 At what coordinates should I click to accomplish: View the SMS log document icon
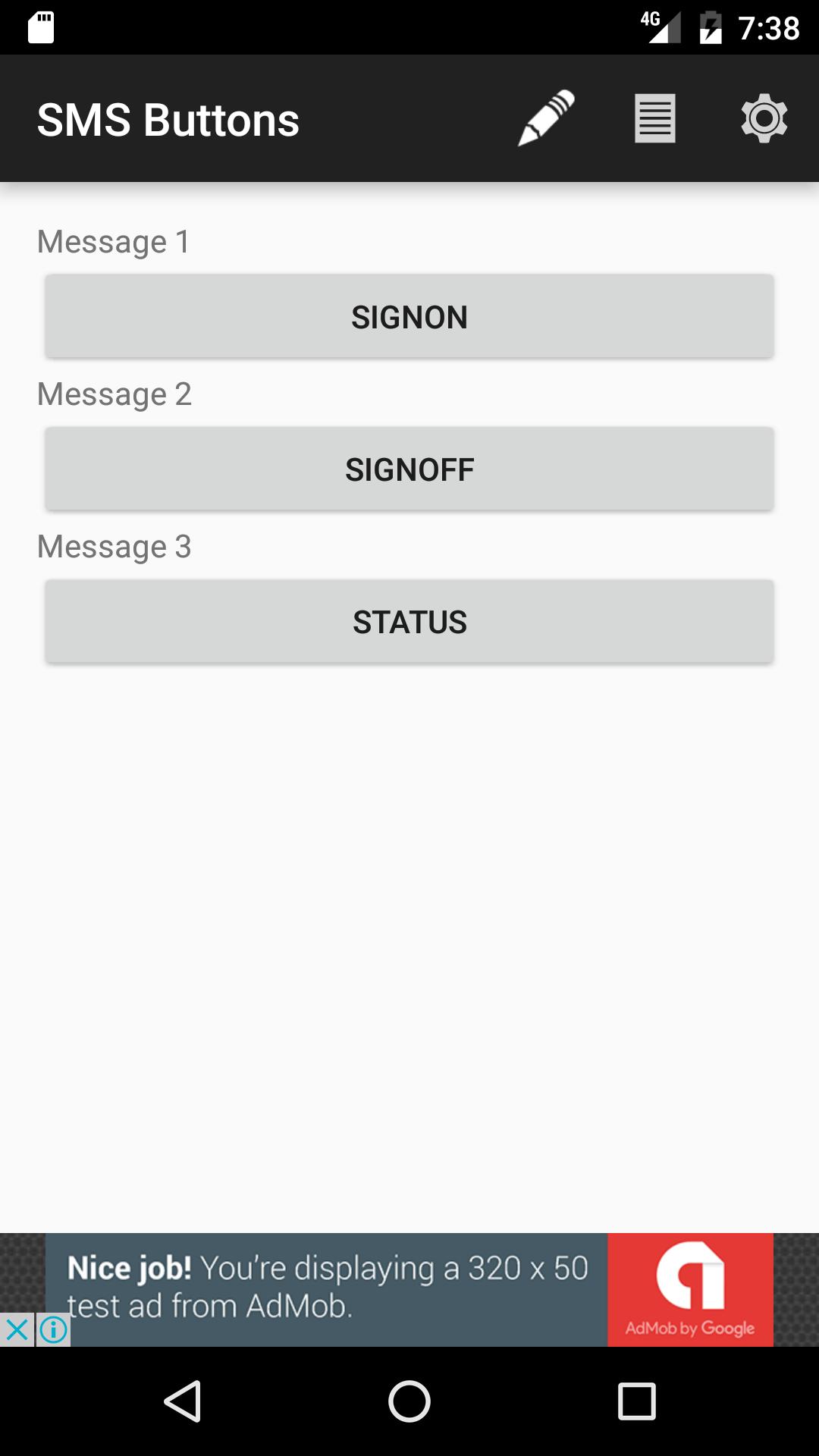pos(654,118)
